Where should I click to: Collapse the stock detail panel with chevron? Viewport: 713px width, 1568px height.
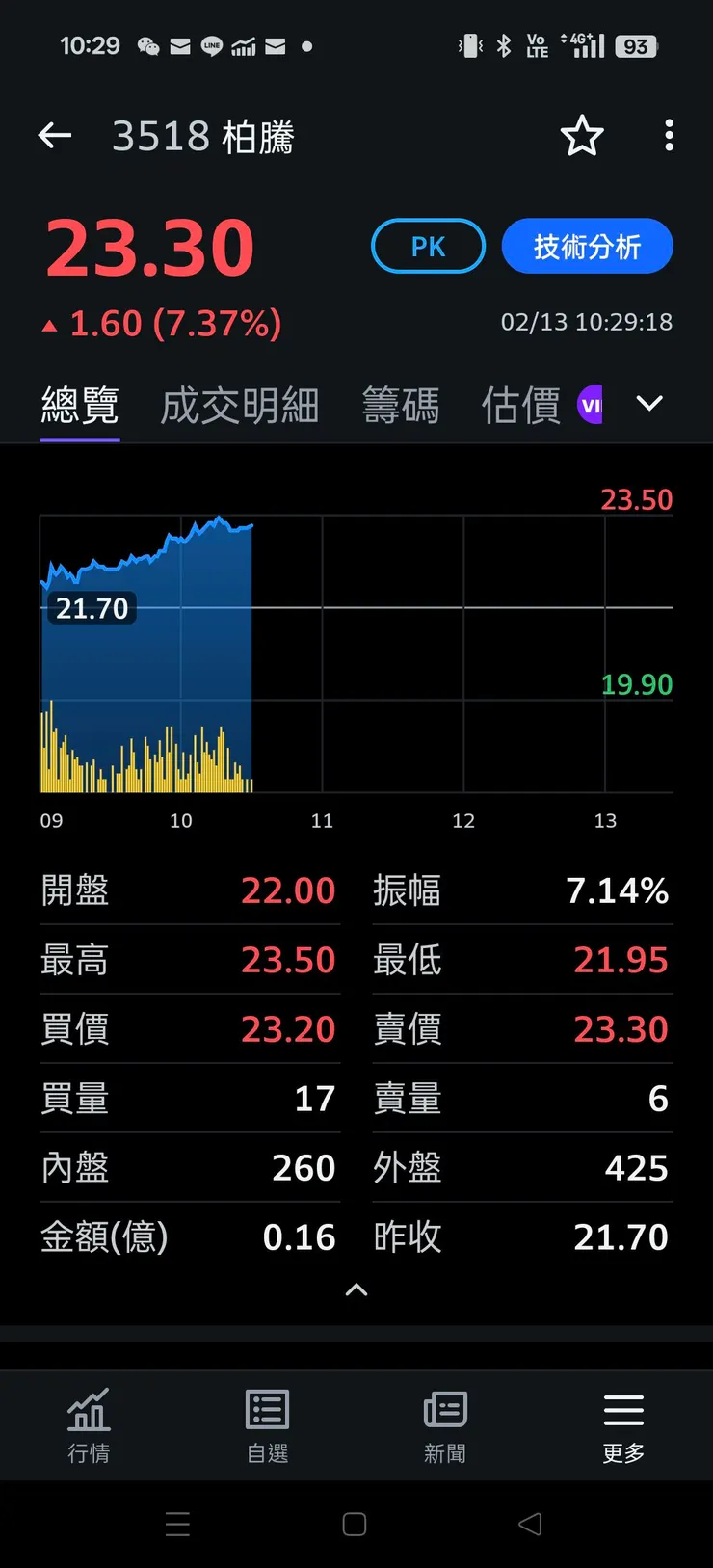tap(356, 1289)
